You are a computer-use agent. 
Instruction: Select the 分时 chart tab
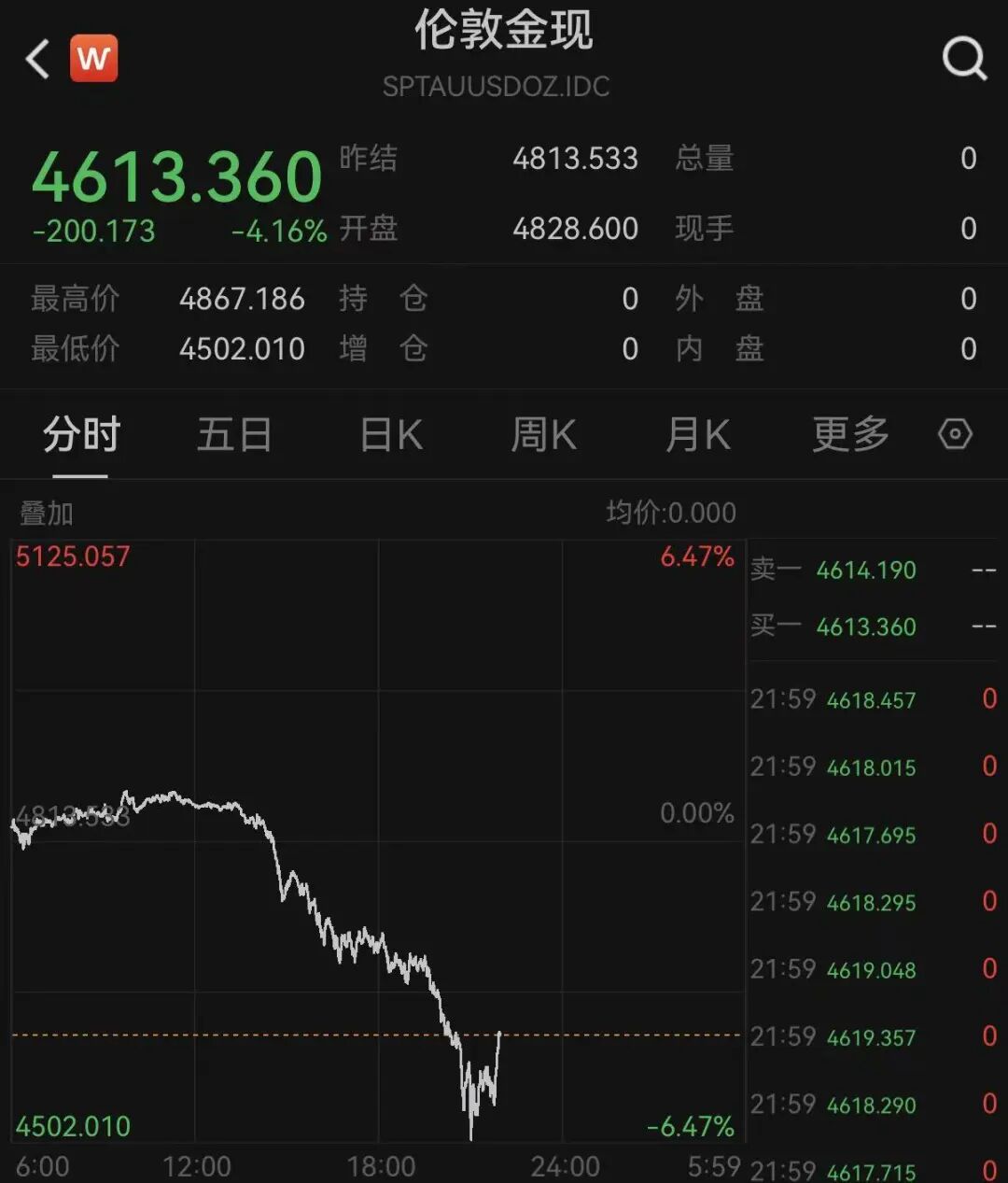81,435
